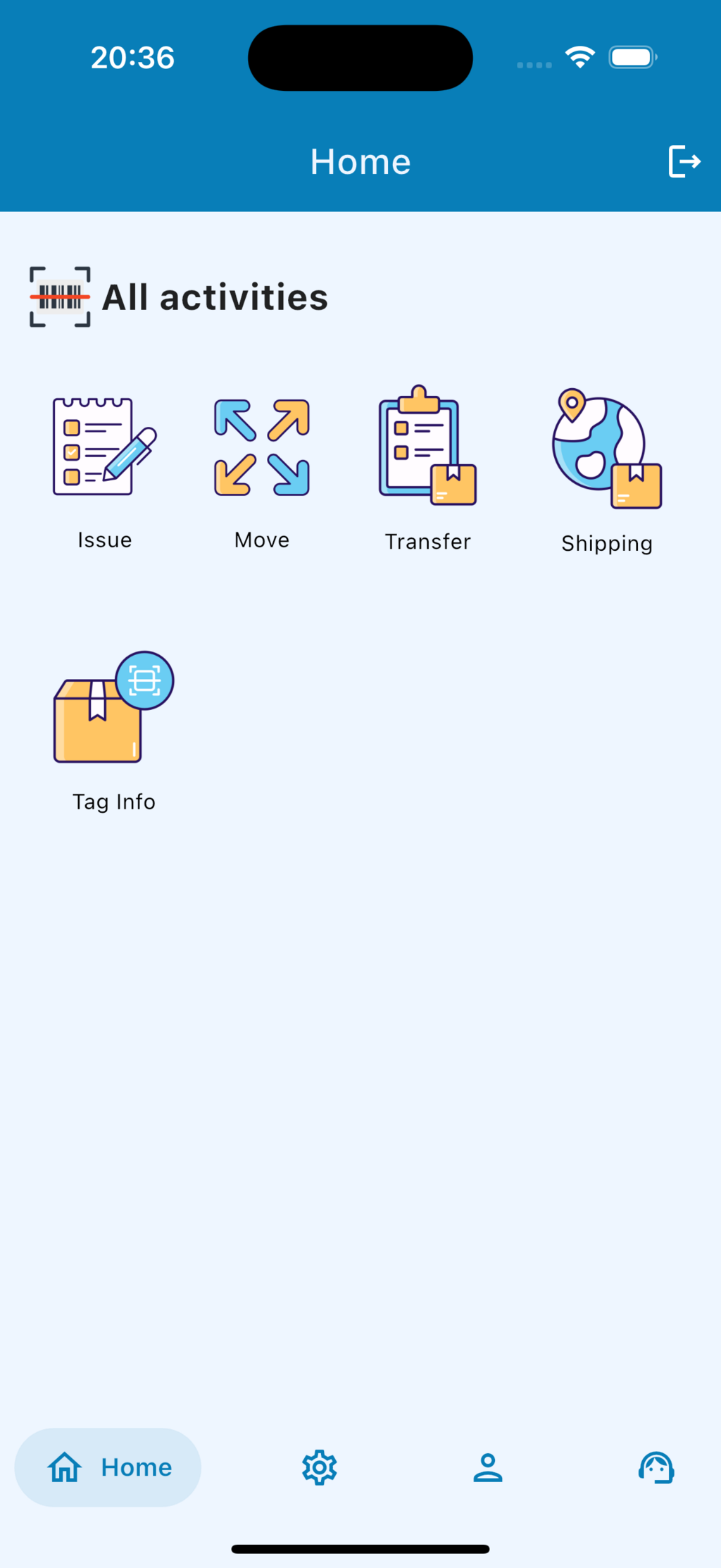The height and width of the screenshot is (1568, 721).
Task: Open the settings gear tab
Action: coord(320,1467)
